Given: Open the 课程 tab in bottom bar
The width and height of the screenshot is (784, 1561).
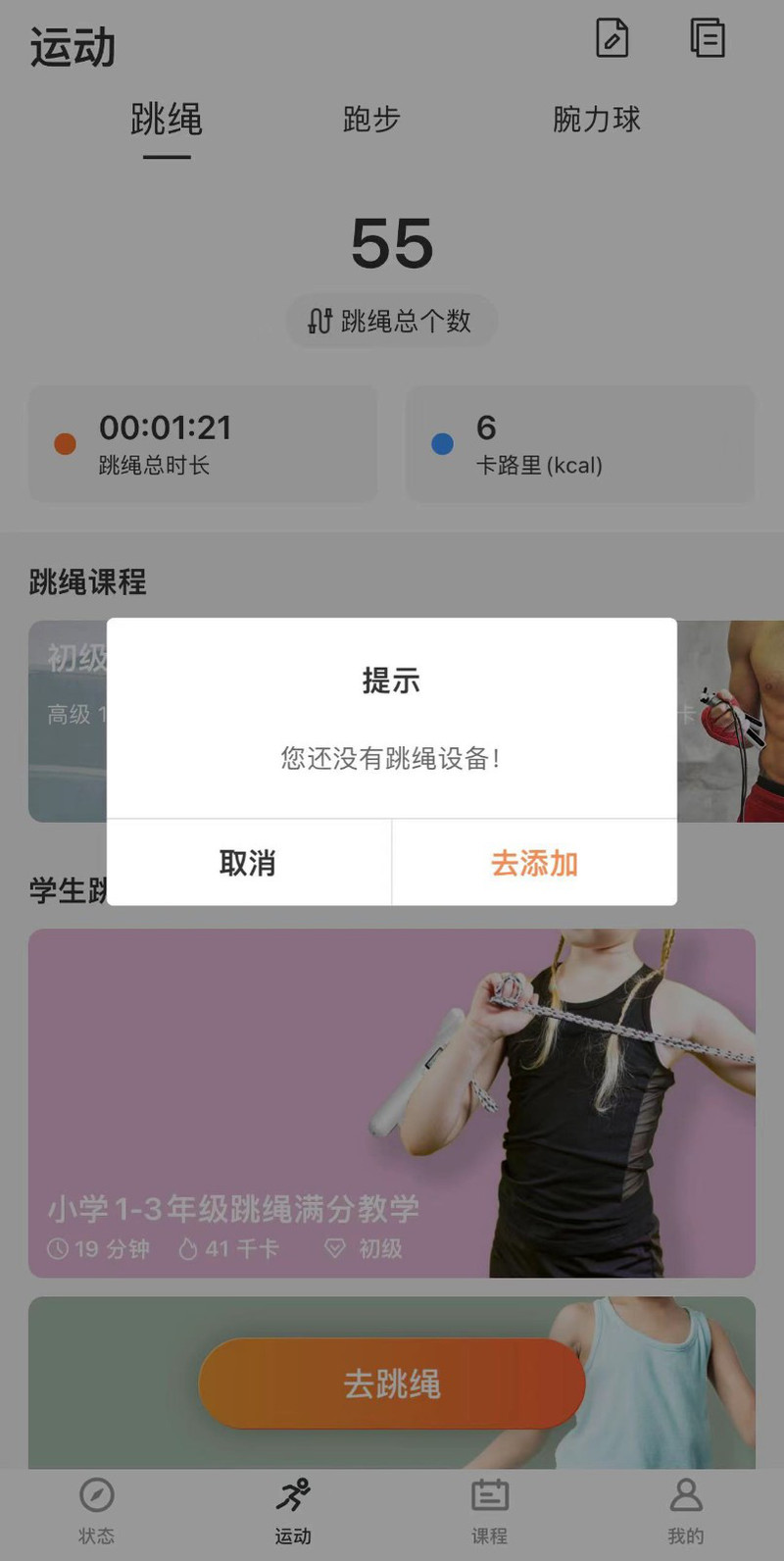Looking at the screenshot, I should pos(489,1510).
